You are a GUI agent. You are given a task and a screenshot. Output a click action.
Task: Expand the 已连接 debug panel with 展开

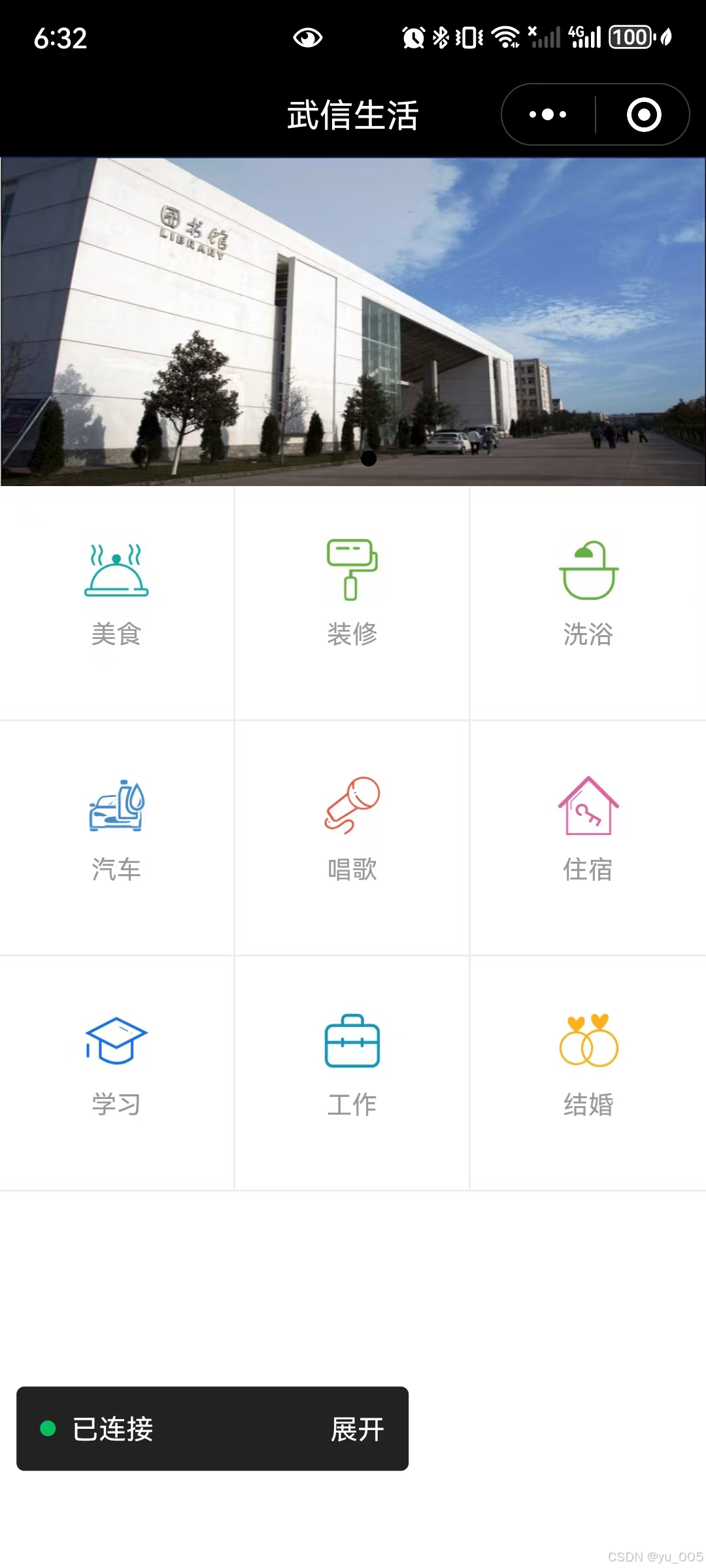(357, 1429)
